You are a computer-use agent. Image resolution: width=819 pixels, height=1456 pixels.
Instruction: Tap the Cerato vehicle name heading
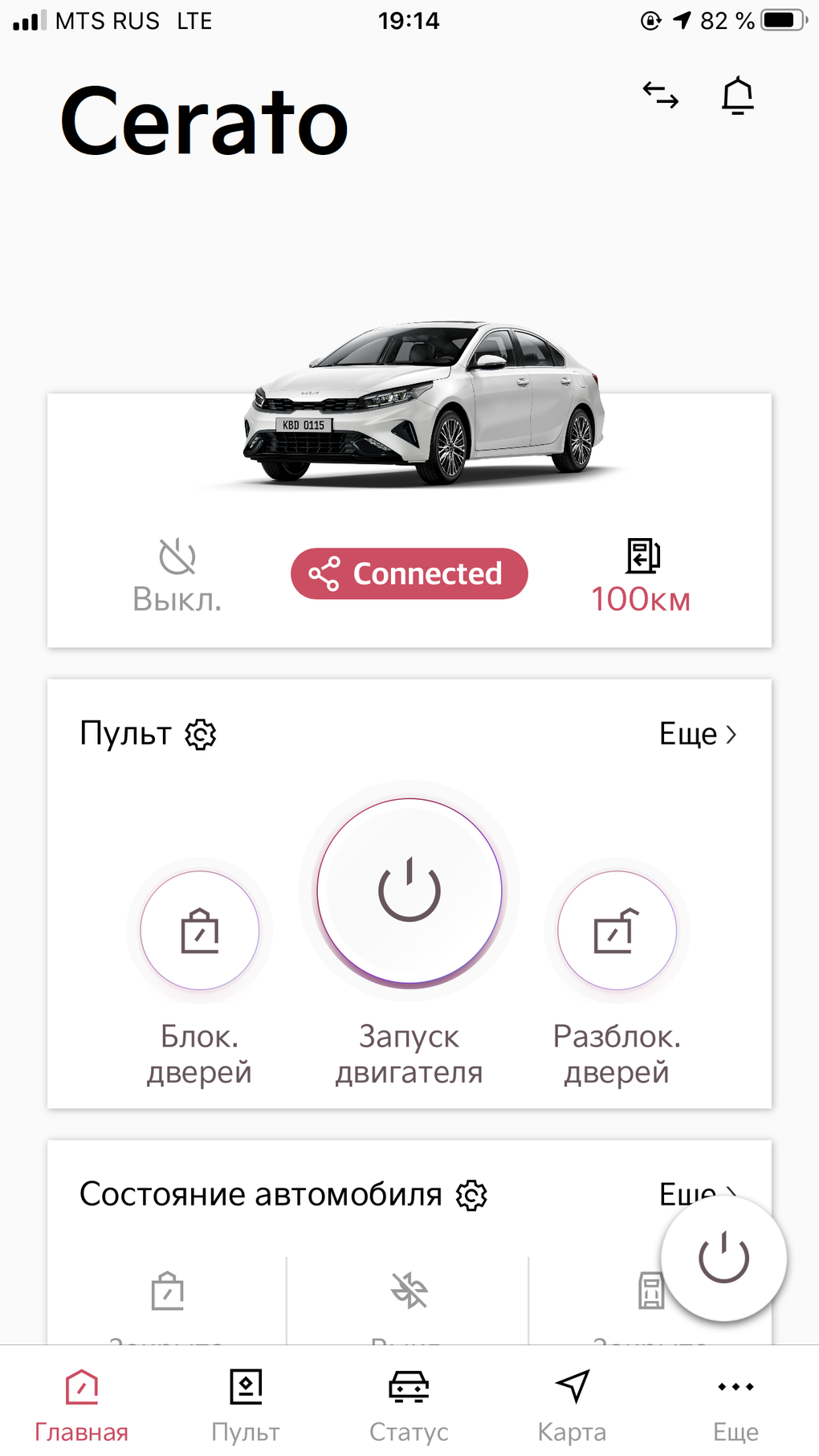tap(205, 120)
